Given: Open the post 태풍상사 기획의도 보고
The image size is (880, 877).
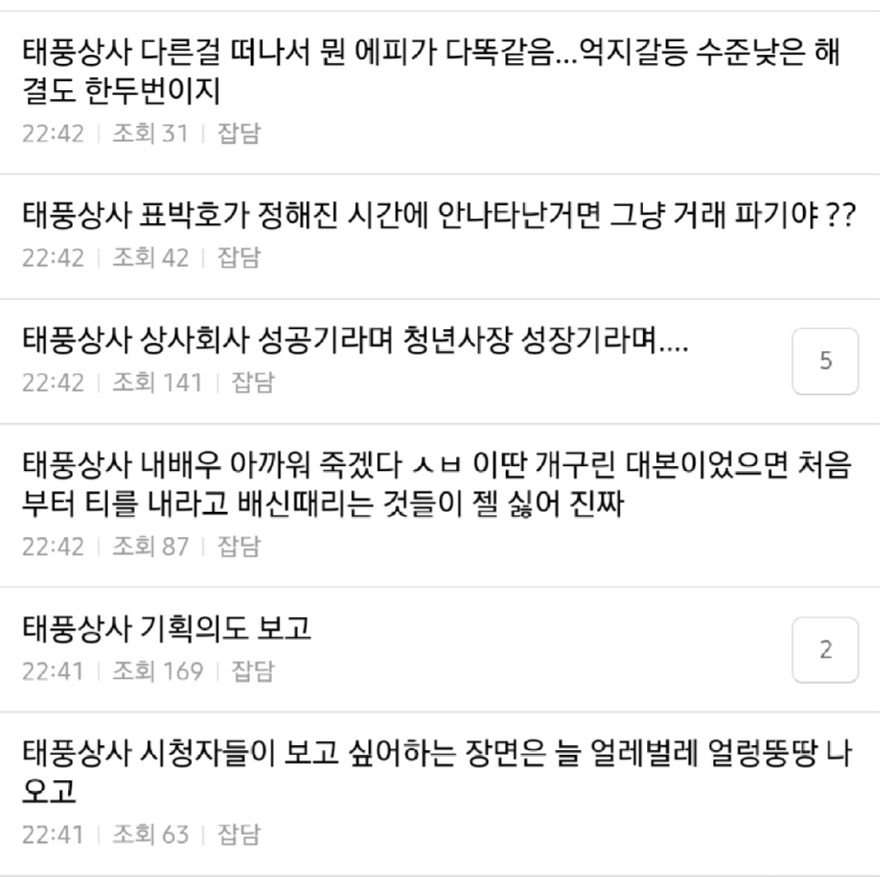Looking at the screenshot, I should tap(167, 629).
